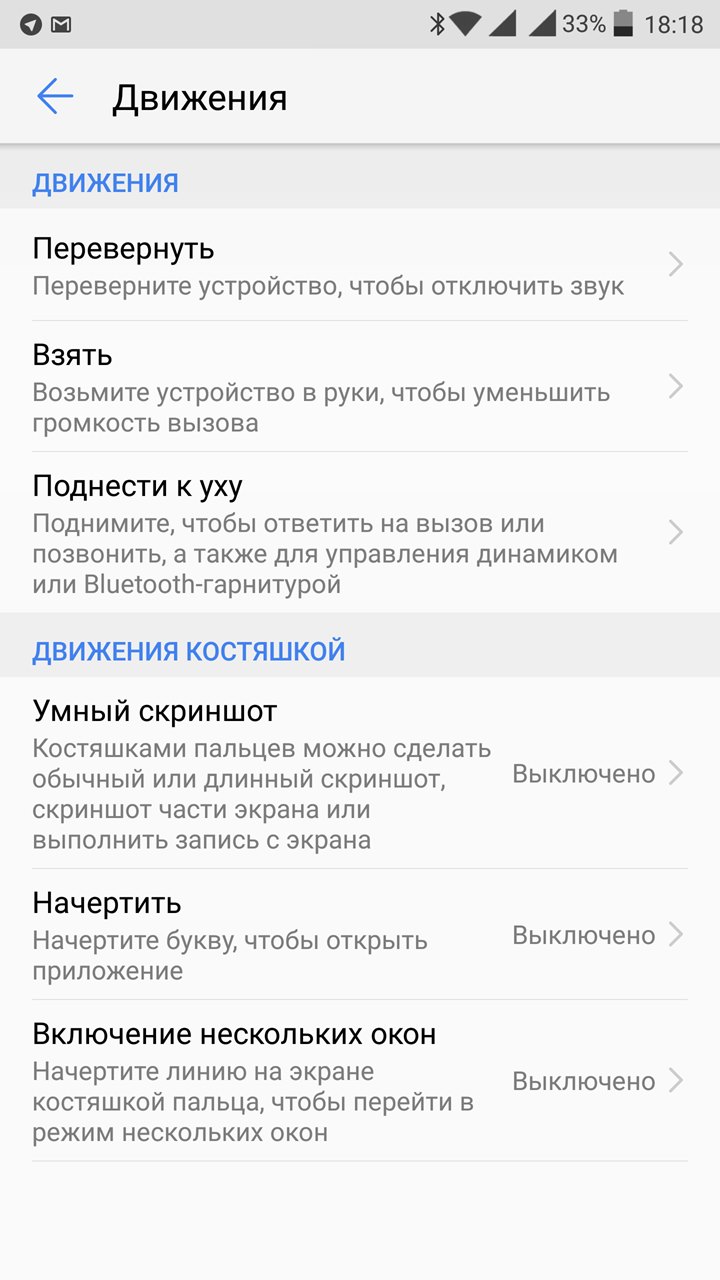The height and width of the screenshot is (1280, 720).
Task: Open the Поднести к уху setting
Action: point(360,533)
